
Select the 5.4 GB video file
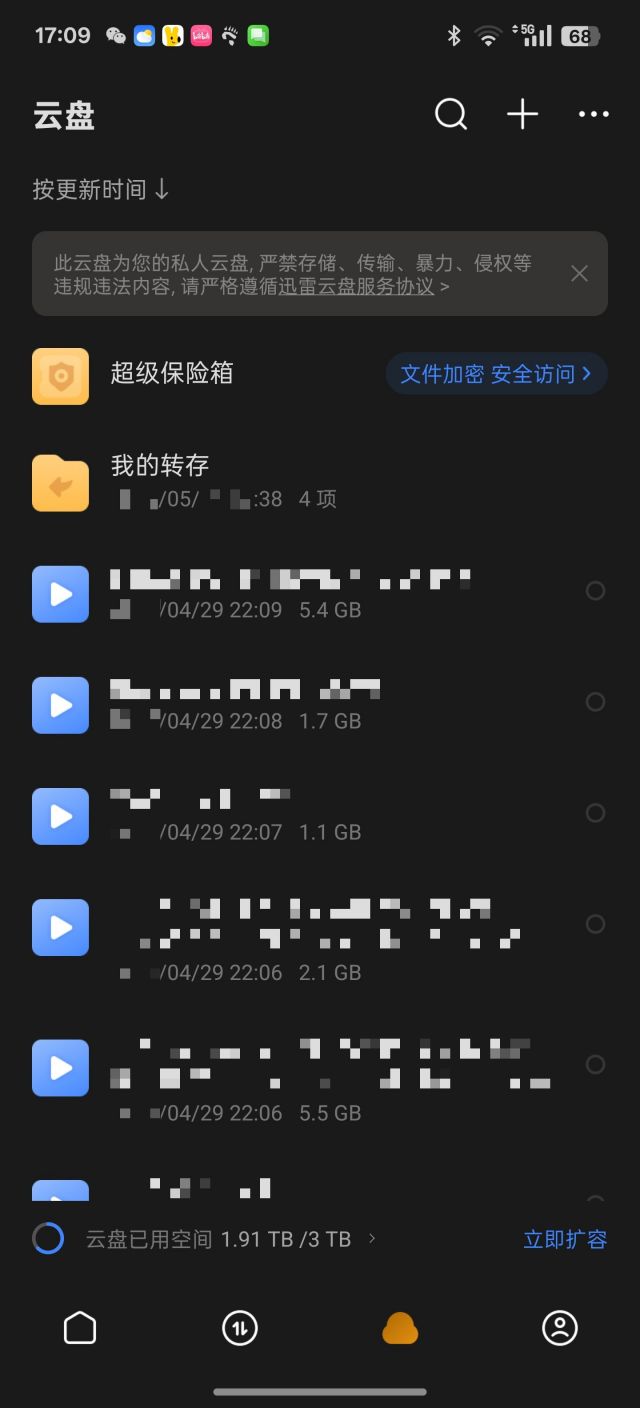point(595,591)
